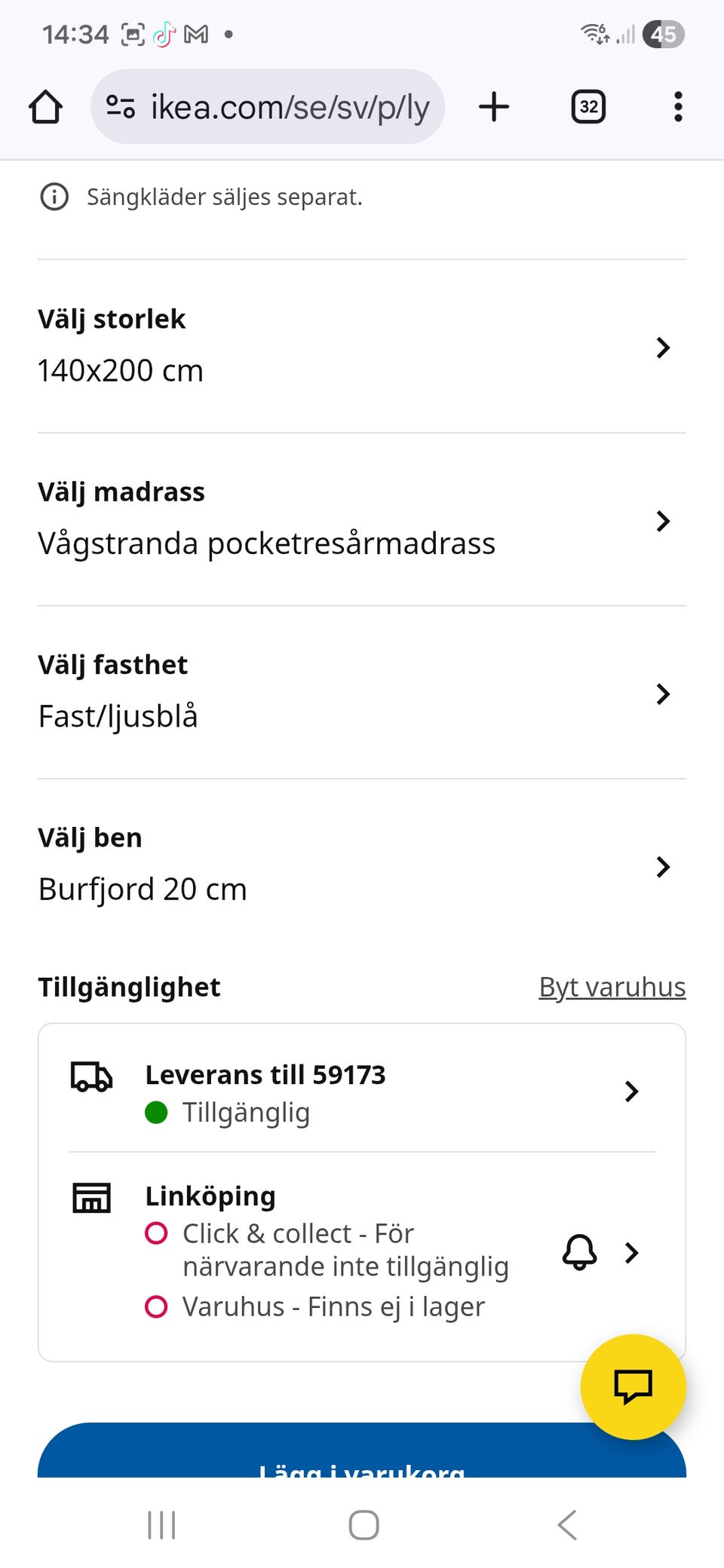Open a new browser tab

point(494,107)
